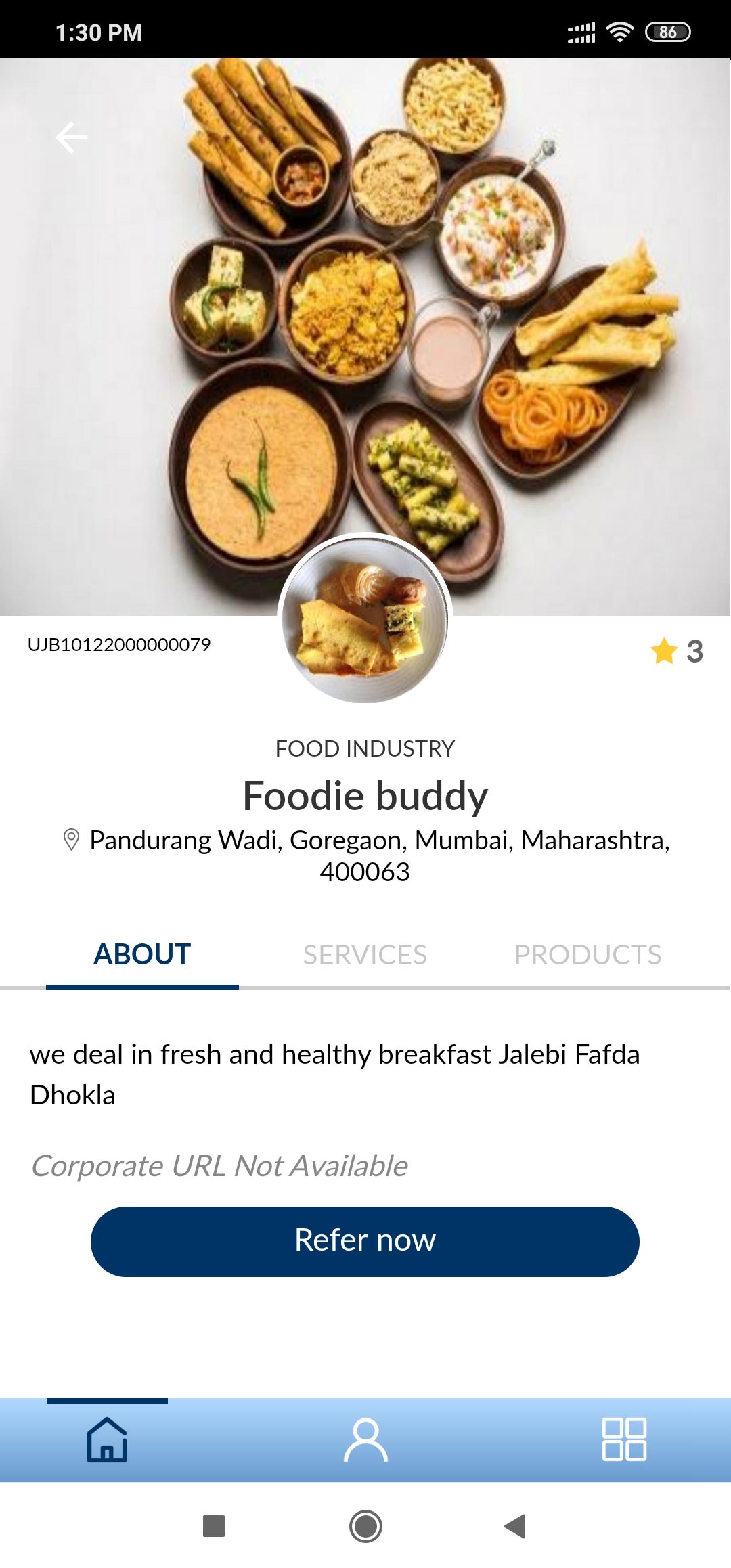Switch to the SERVICES tab
Screen dimensions: 731x1568
click(365, 955)
